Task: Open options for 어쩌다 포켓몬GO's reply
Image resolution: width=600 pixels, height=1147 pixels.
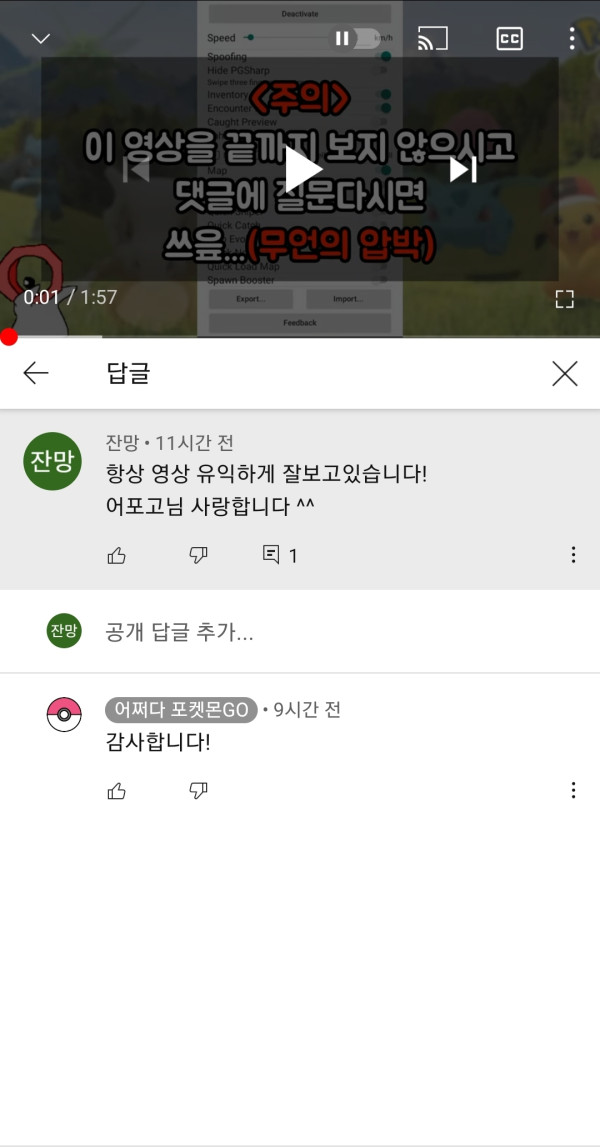Action: tap(573, 791)
